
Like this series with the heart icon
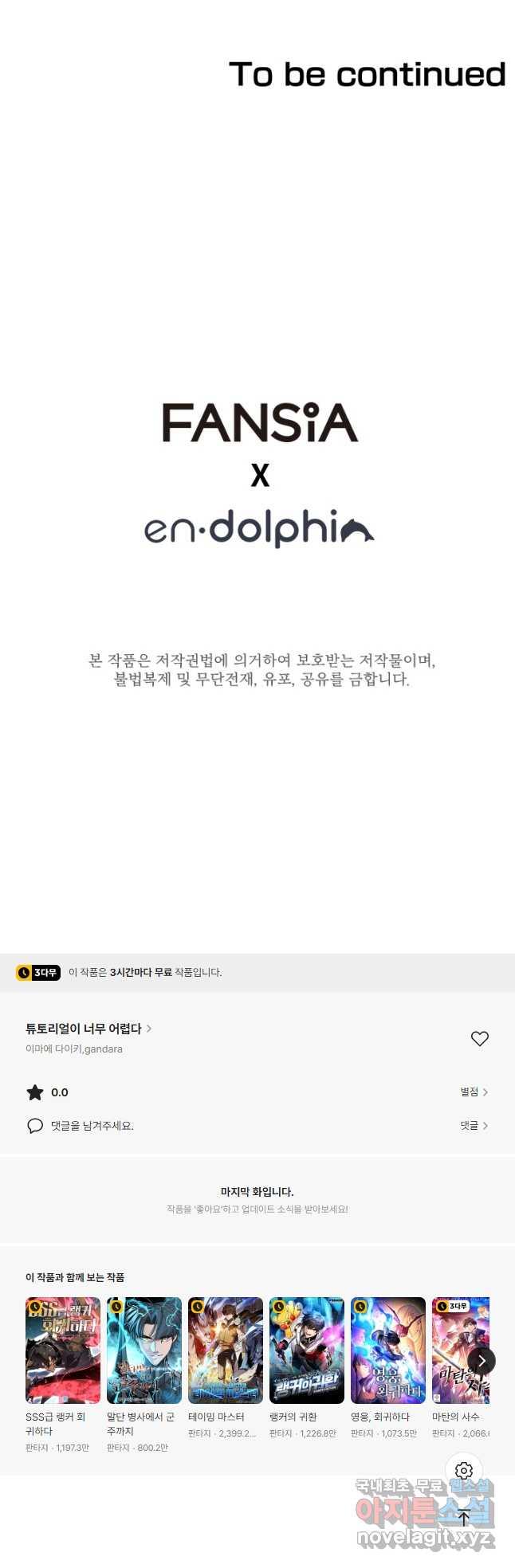[x=479, y=1038]
